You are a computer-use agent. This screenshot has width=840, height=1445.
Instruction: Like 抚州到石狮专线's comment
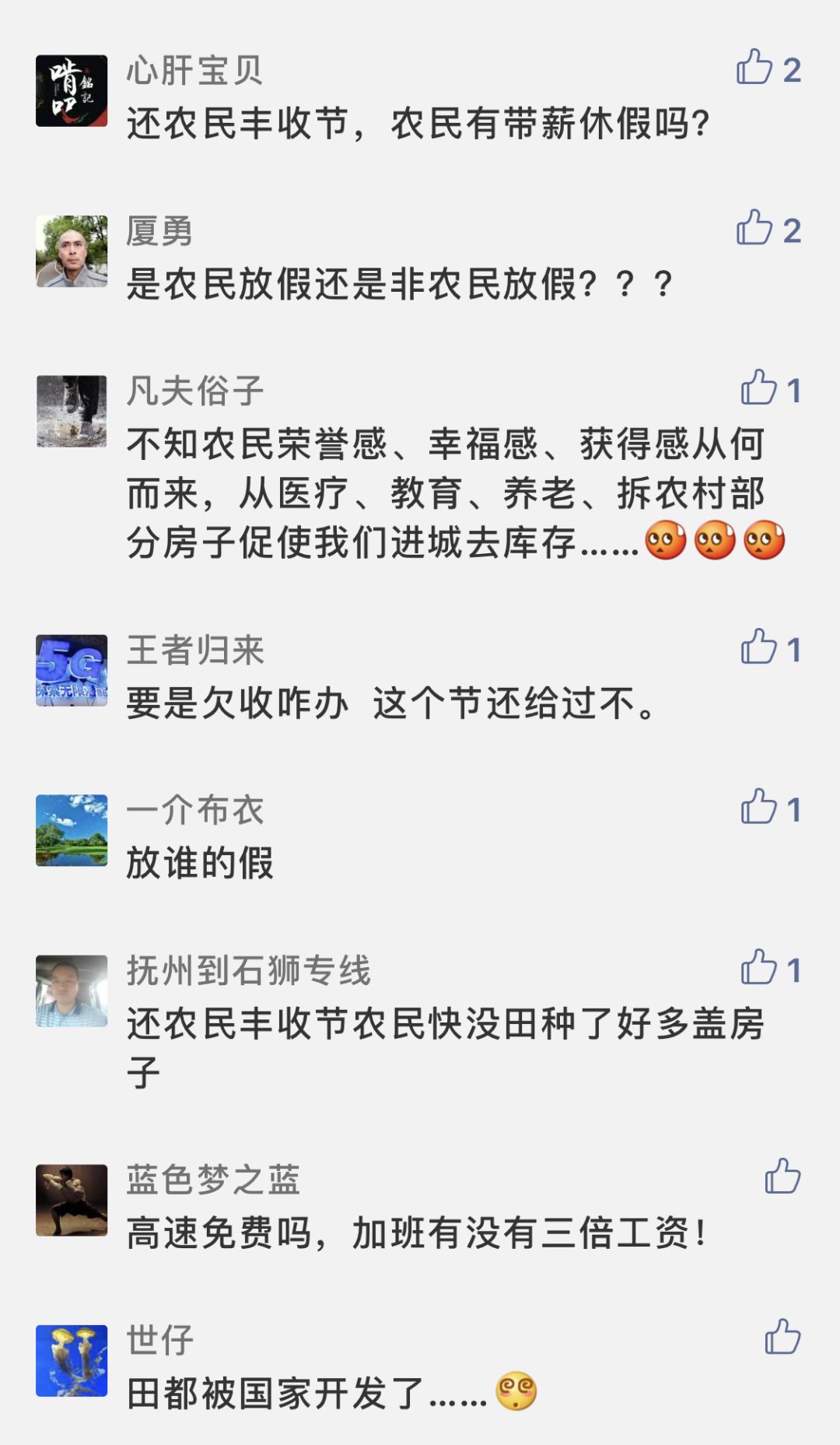(x=758, y=967)
